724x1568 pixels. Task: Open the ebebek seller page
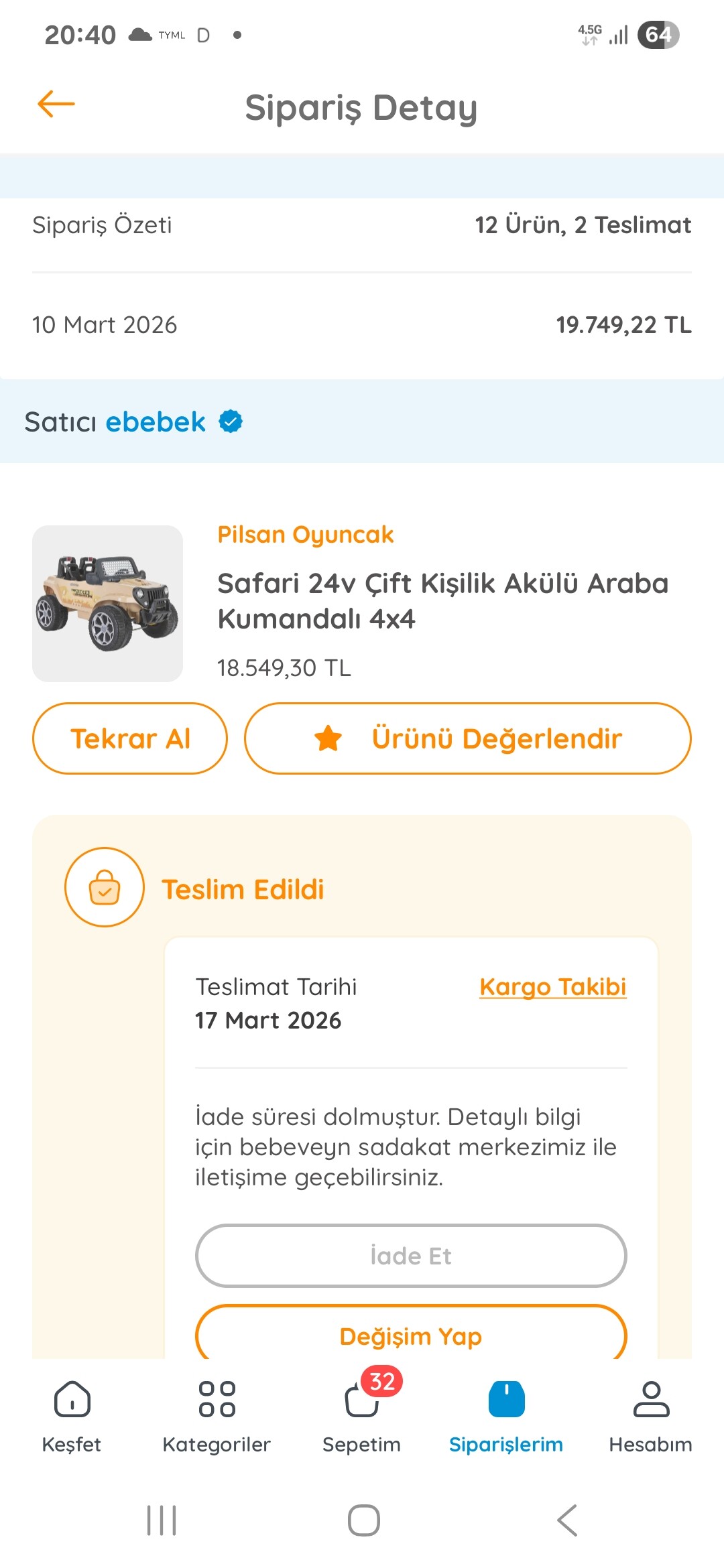[x=156, y=422]
